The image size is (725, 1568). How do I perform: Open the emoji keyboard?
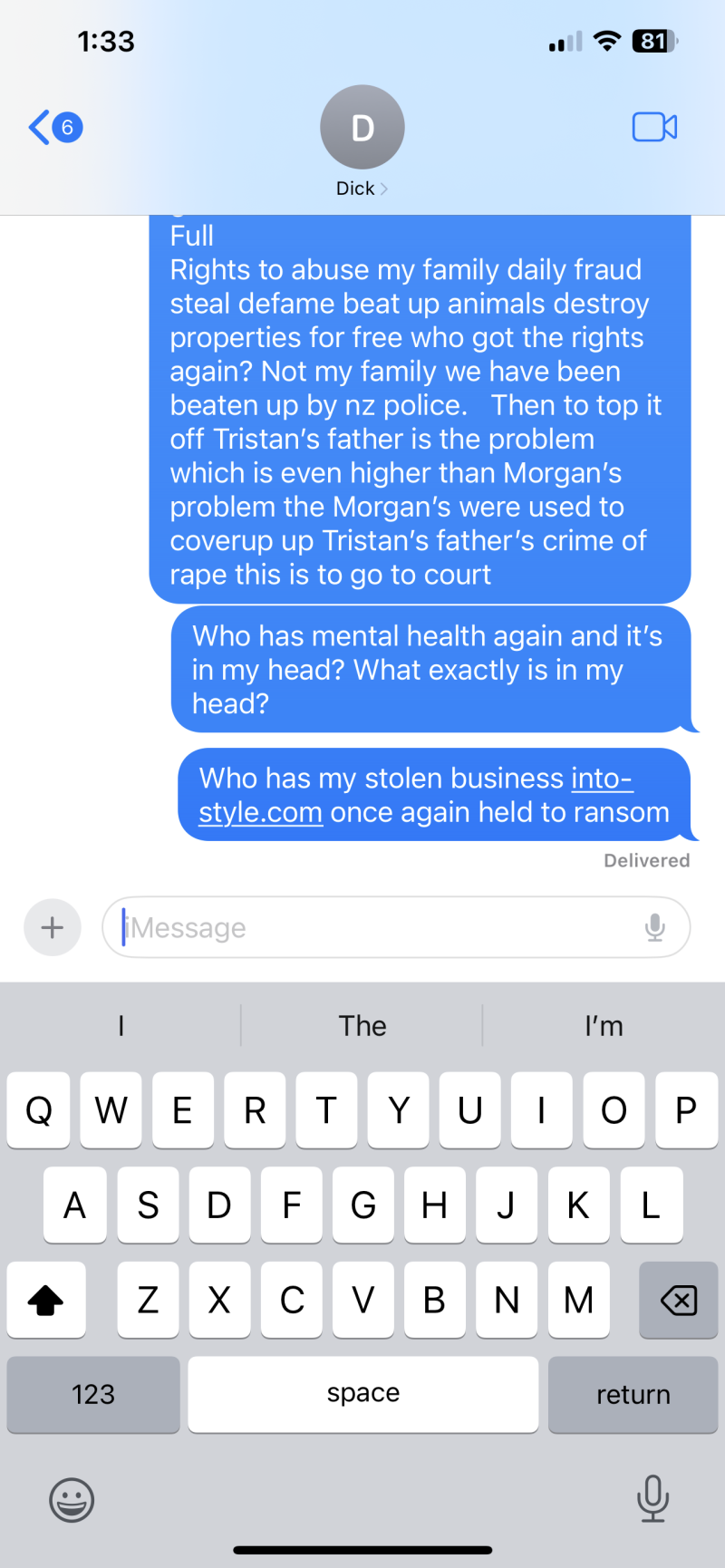72,1499
